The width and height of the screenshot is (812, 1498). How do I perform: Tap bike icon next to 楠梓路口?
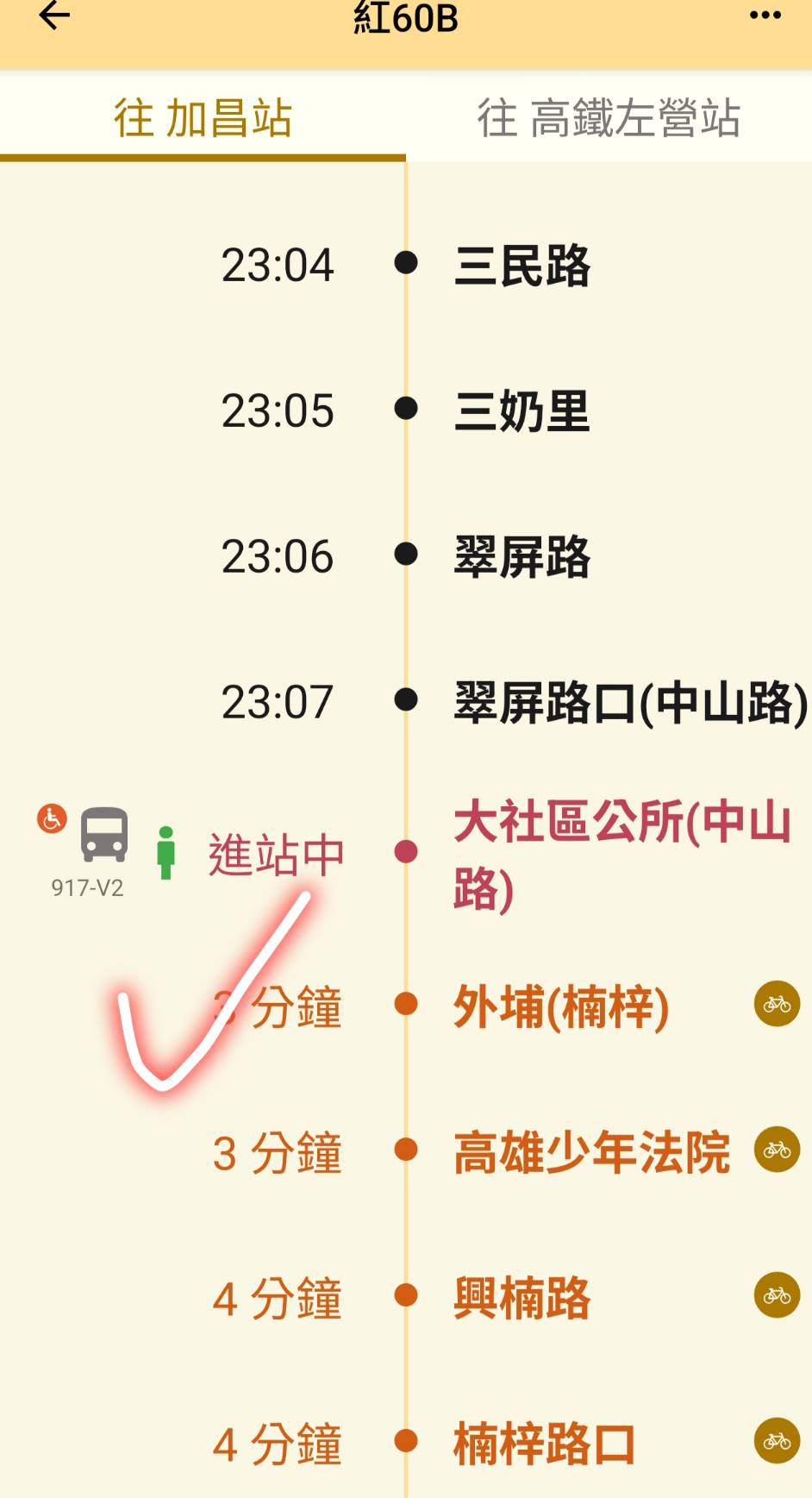click(x=777, y=1441)
